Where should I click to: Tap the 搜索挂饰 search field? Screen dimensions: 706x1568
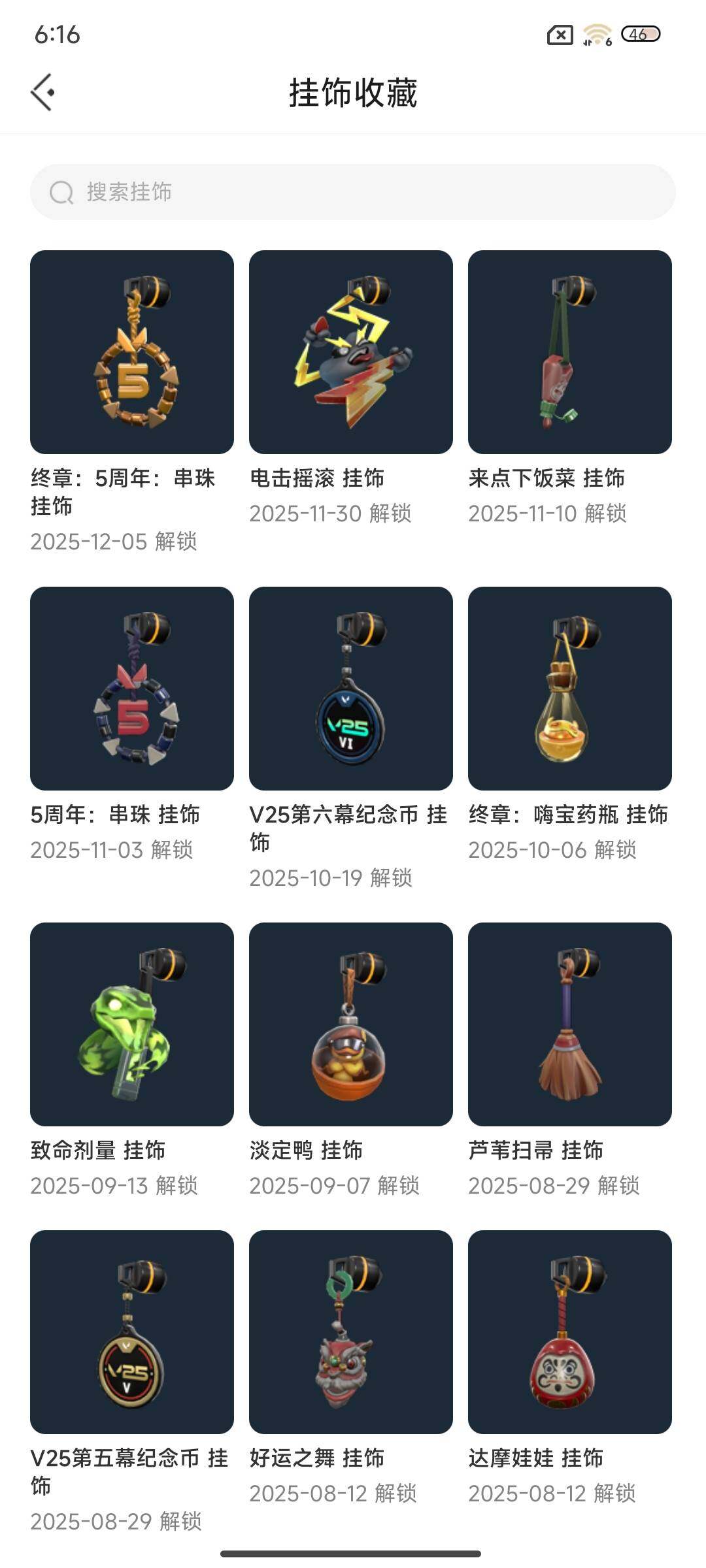[x=353, y=192]
